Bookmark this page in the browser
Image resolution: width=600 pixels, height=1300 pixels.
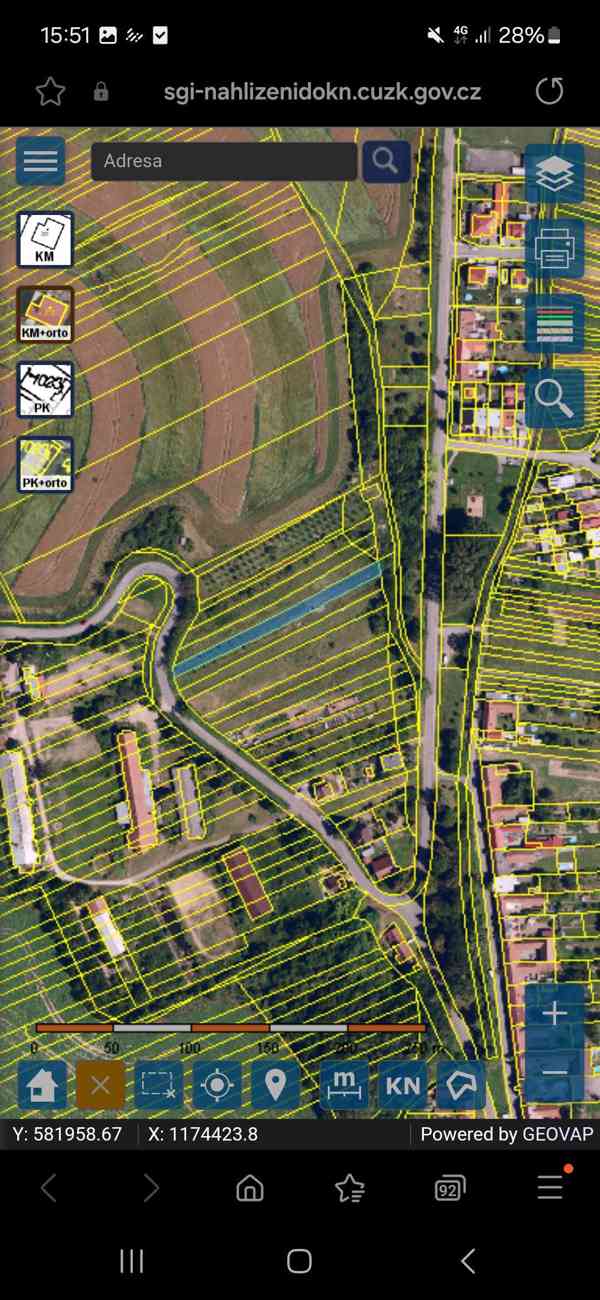pyautogui.click(x=50, y=92)
